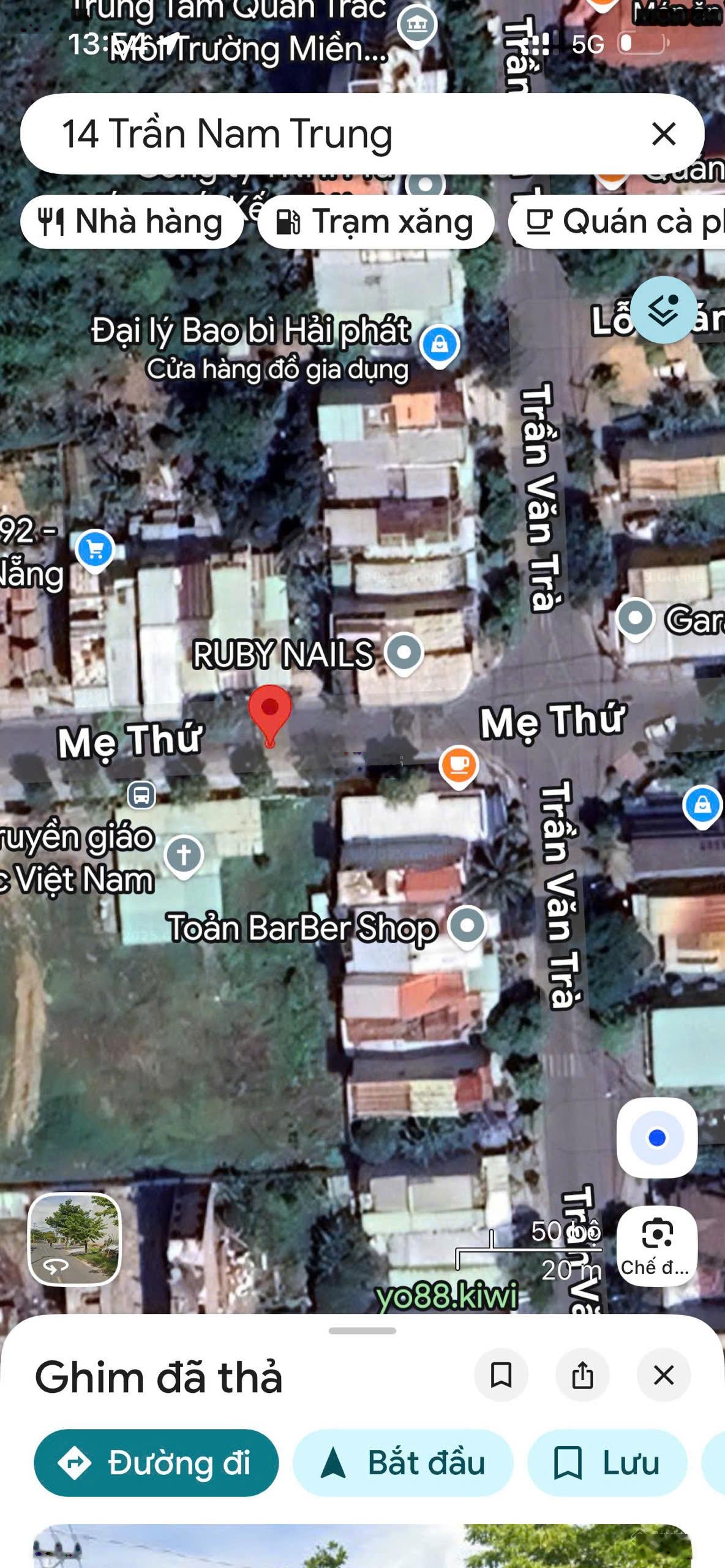Open the RUBY NAILS place marker
The image size is (725, 1568).
point(404,652)
